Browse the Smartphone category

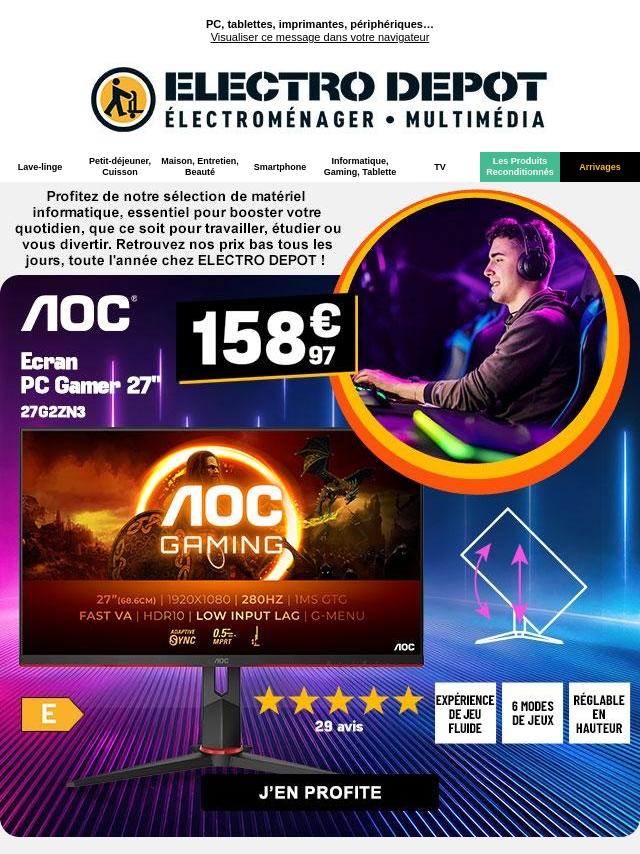pyautogui.click(x=280, y=167)
